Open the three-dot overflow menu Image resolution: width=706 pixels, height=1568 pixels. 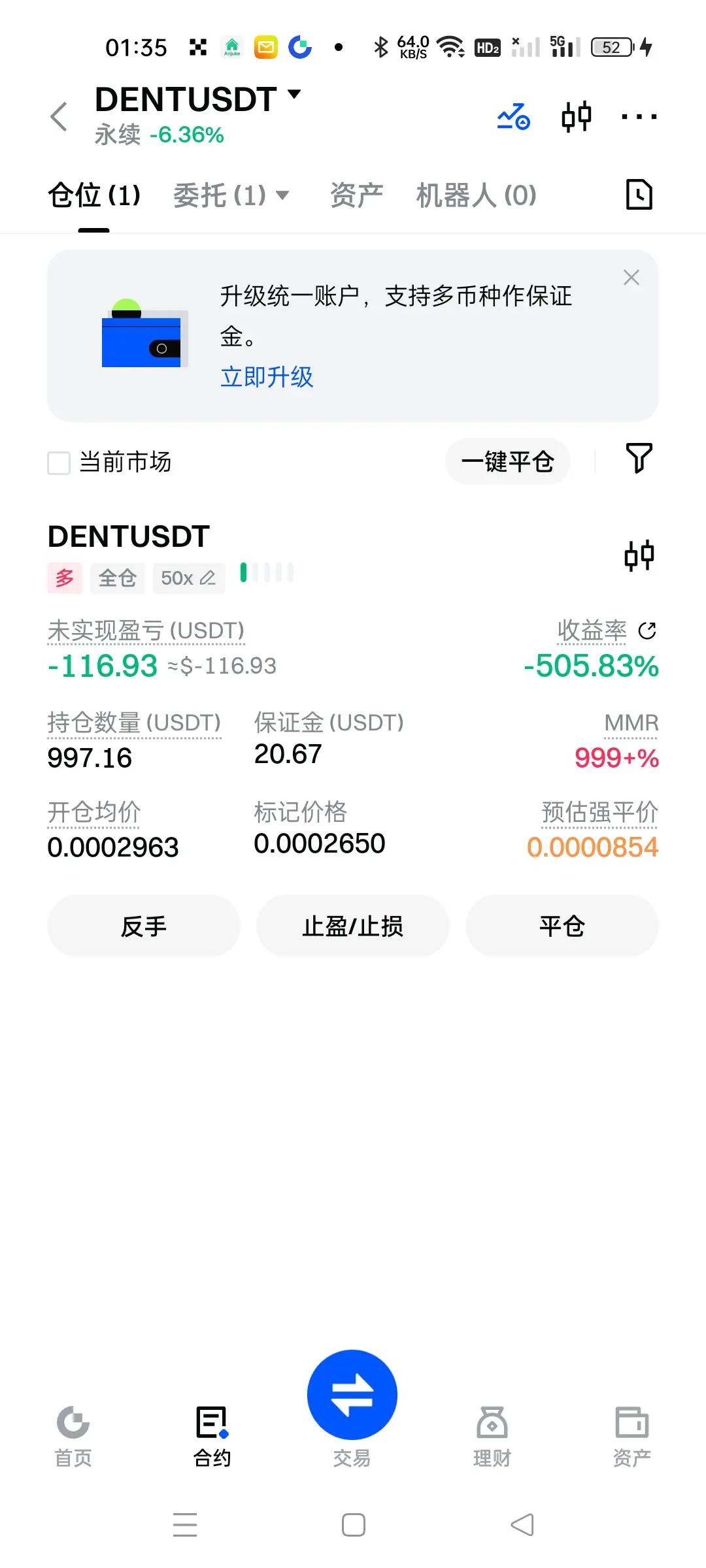click(x=639, y=117)
